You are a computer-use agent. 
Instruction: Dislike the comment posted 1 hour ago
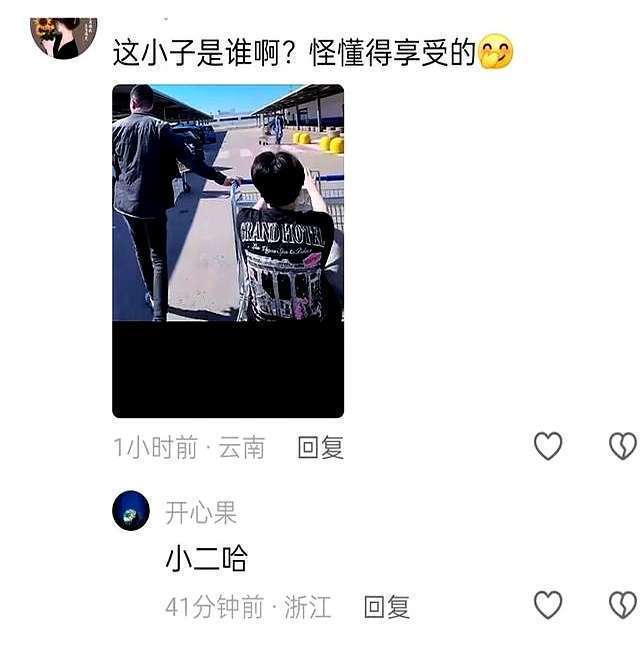click(x=623, y=446)
